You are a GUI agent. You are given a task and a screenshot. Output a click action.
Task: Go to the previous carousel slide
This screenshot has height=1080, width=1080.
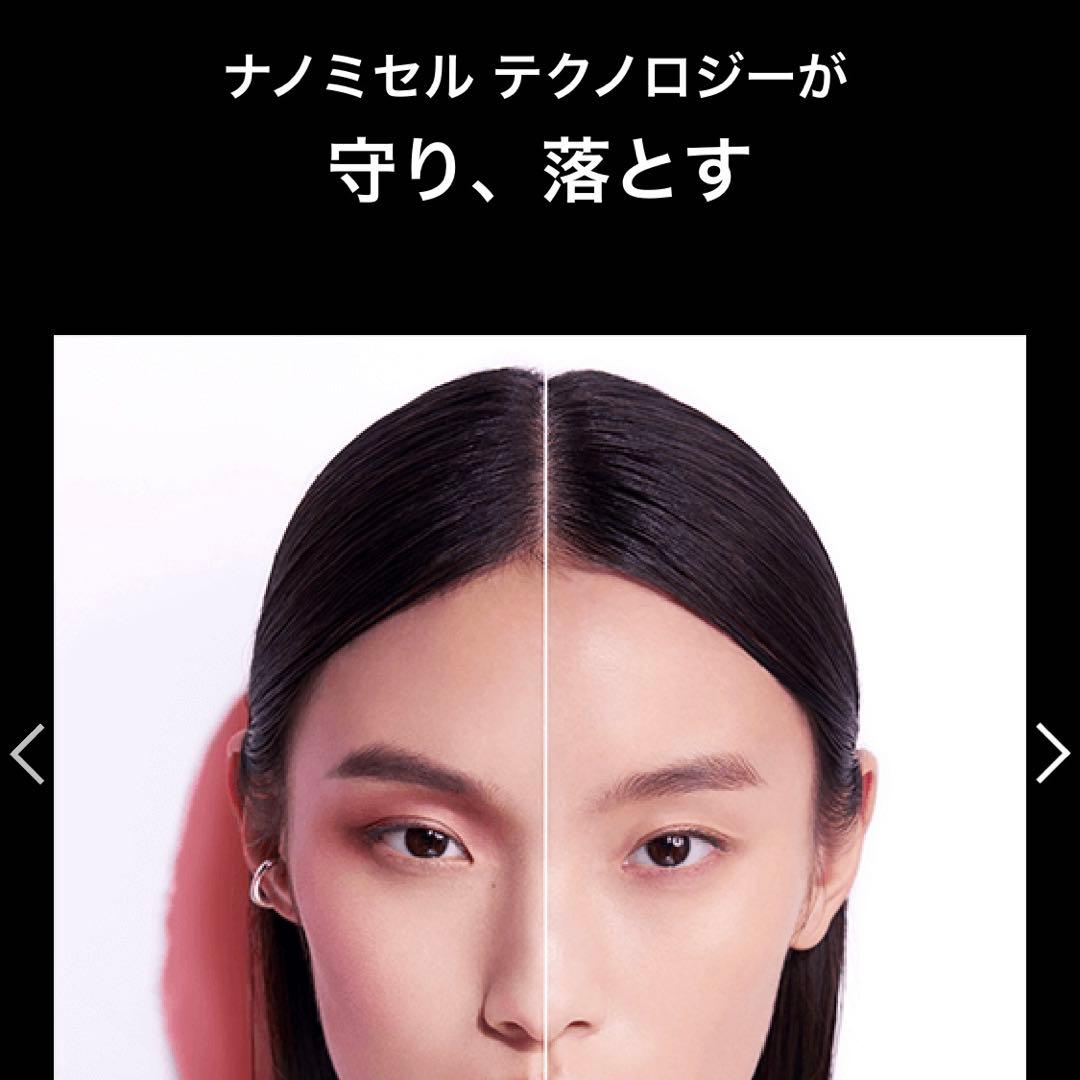27,753
